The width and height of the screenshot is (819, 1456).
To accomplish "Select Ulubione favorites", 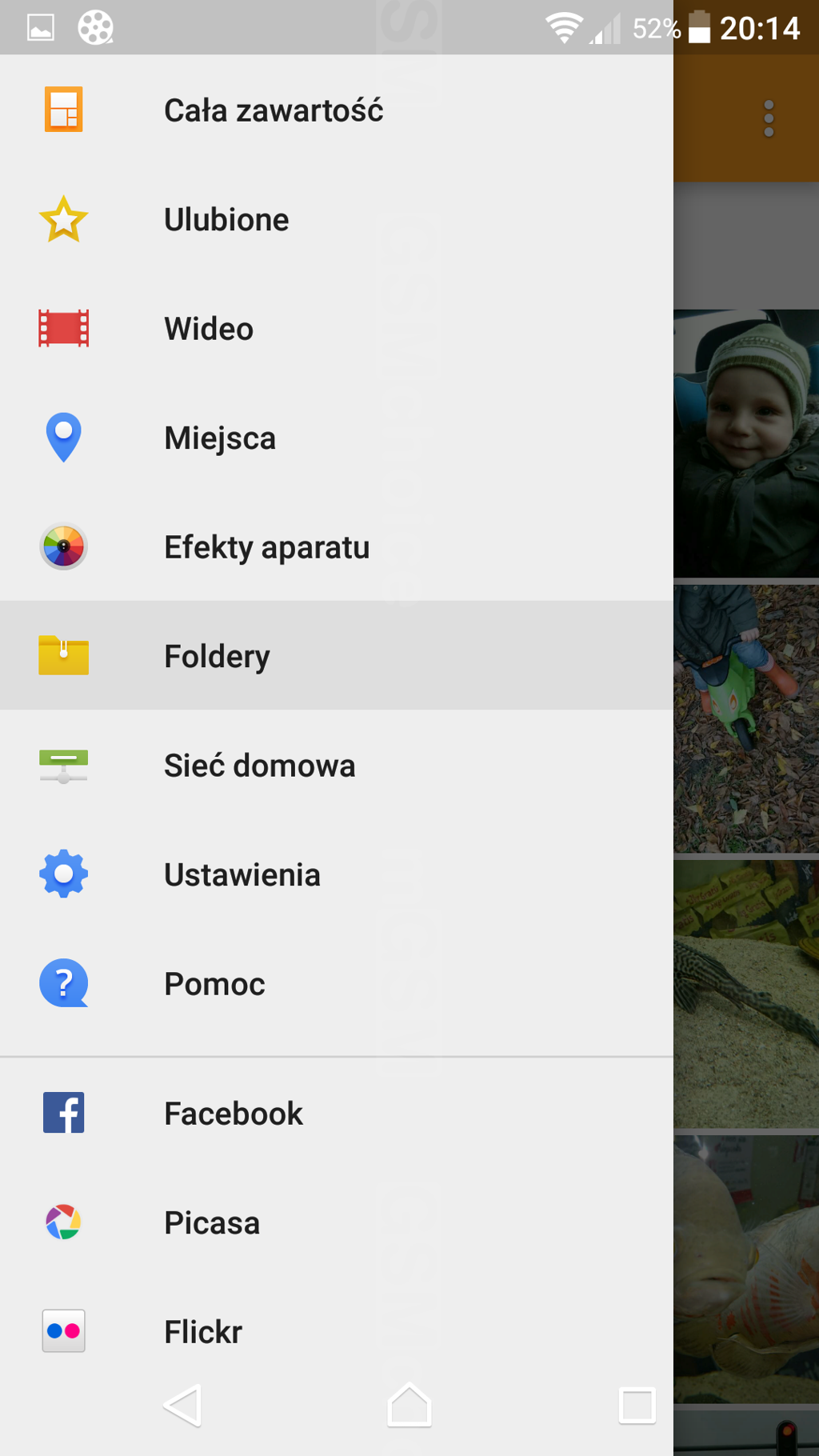I will [x=226, y=220].
